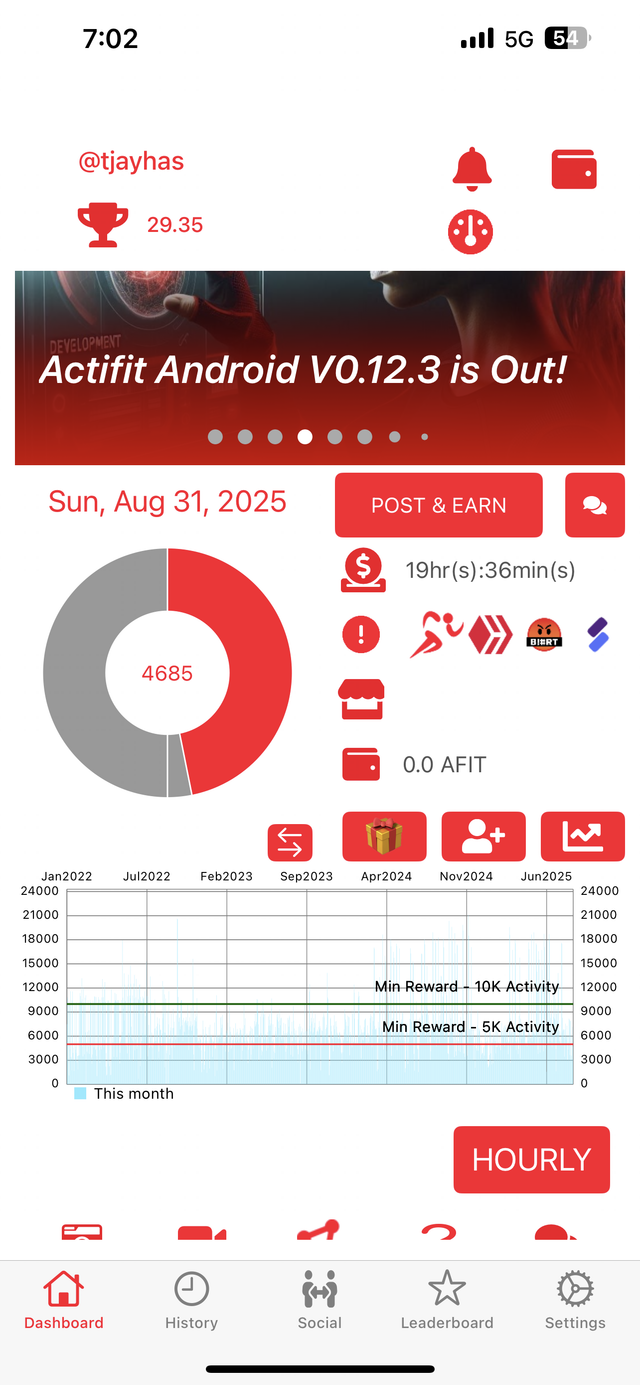Open the notifications bell

point(472,169)
